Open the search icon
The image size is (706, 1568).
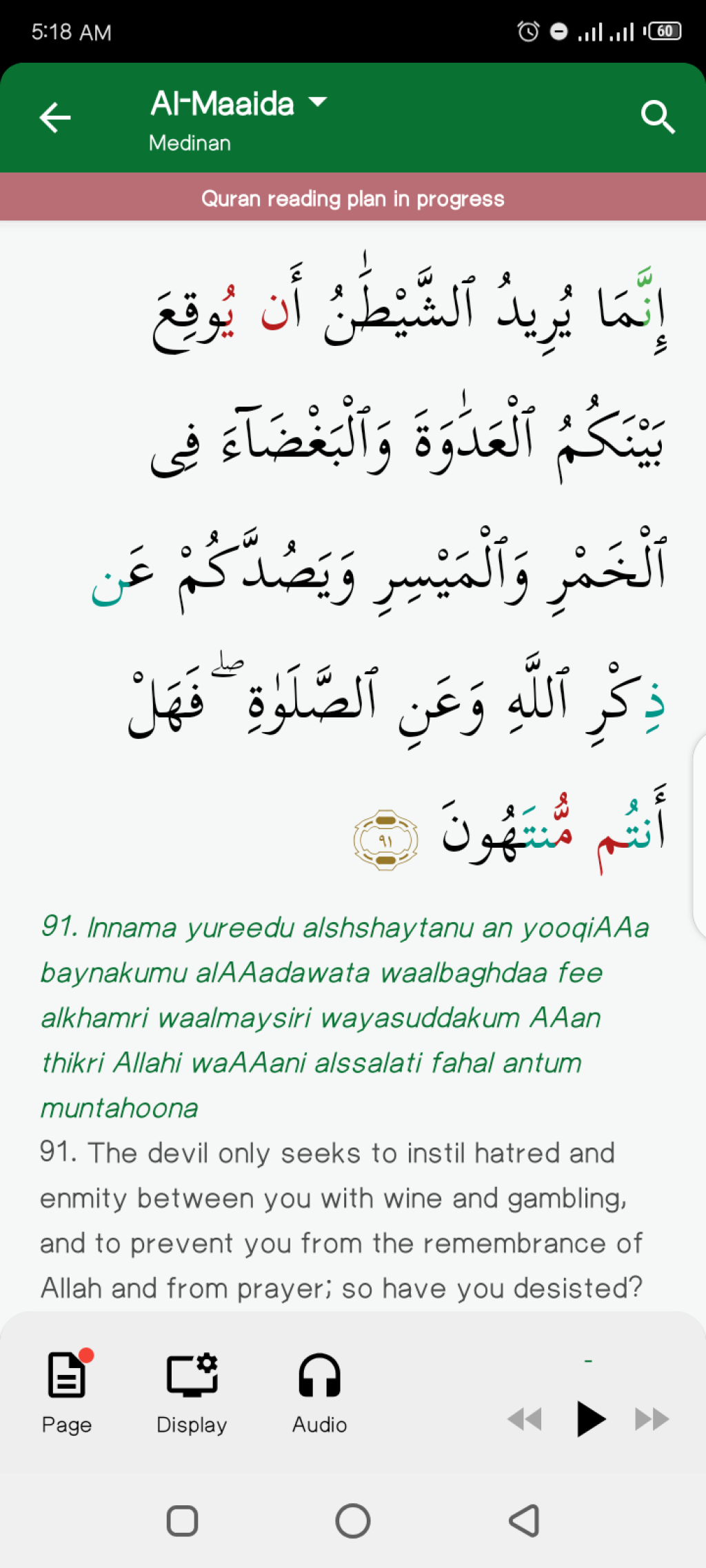[x=657, y=117]
